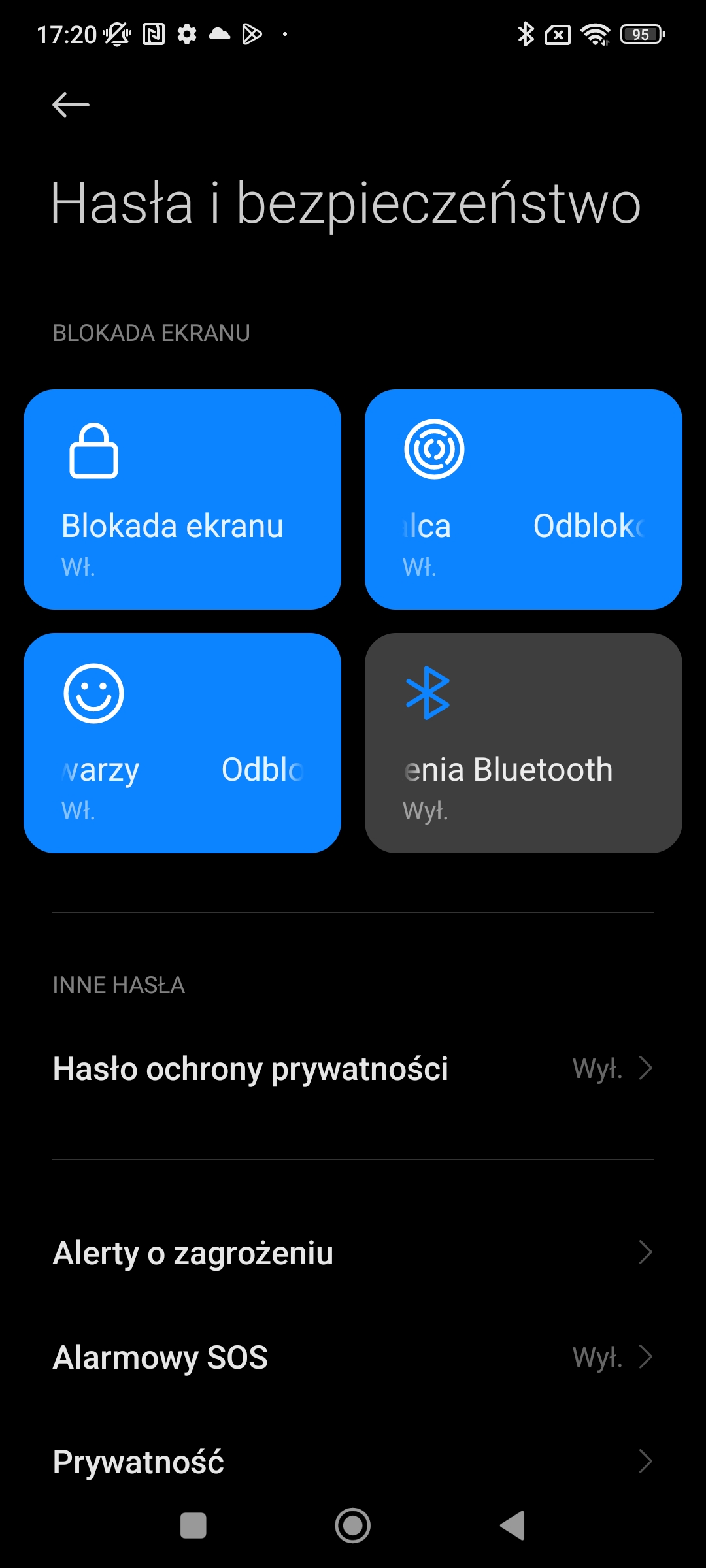This screenshot has width=706, height=1568.
Task: Open the Bluetooth unlock card
Action: (x=524, y=743)
